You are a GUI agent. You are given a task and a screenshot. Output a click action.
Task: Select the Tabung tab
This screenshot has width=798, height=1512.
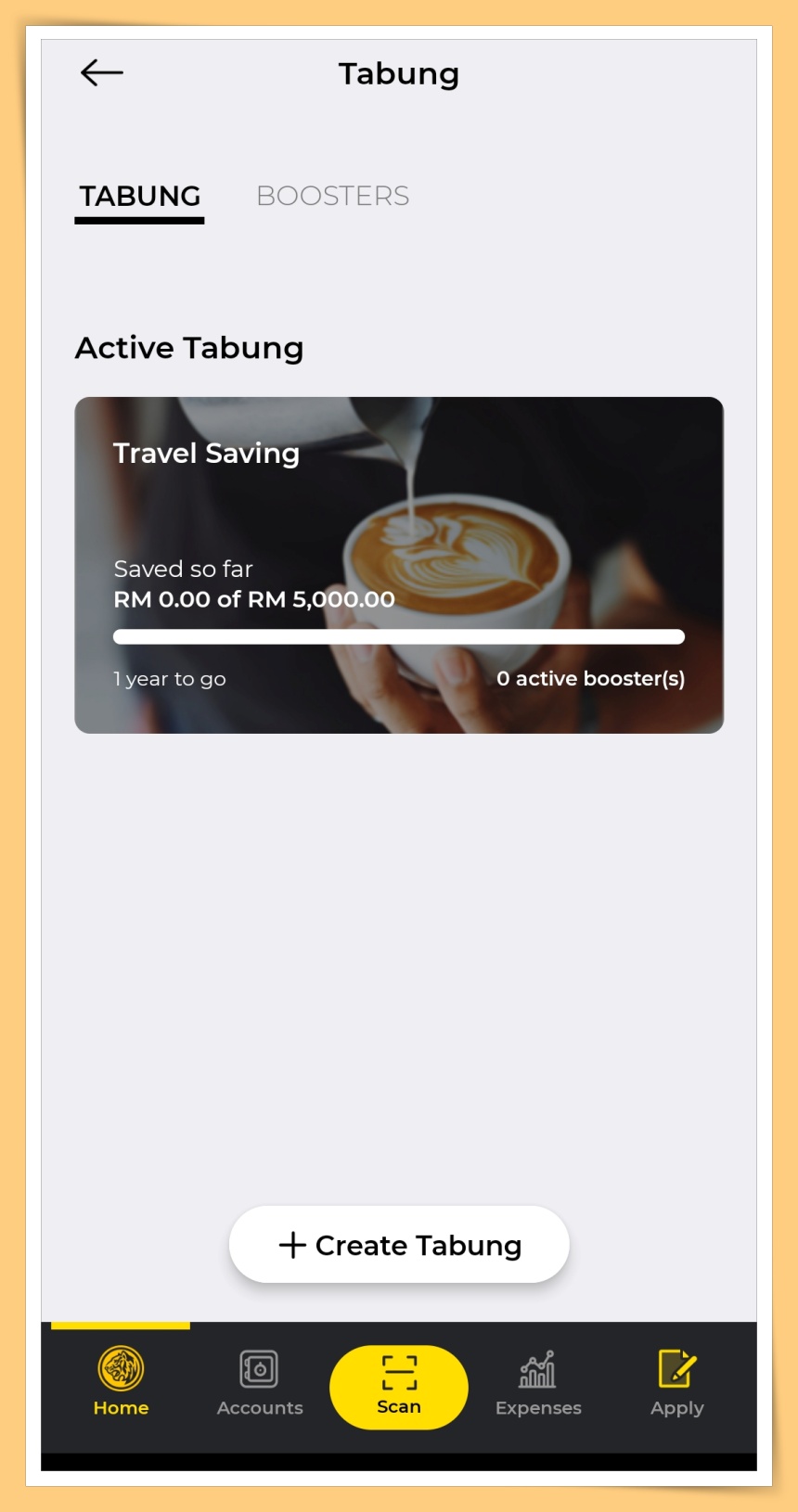pyautogui.click(x=139, y=196)
